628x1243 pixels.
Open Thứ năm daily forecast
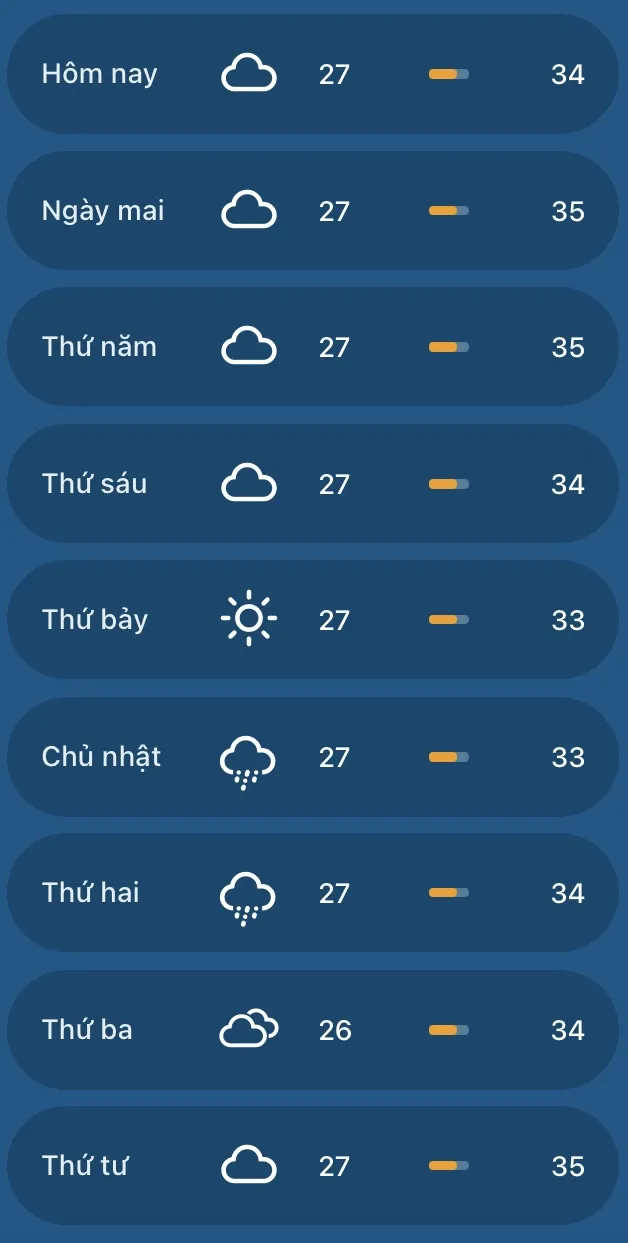(313, 347)
